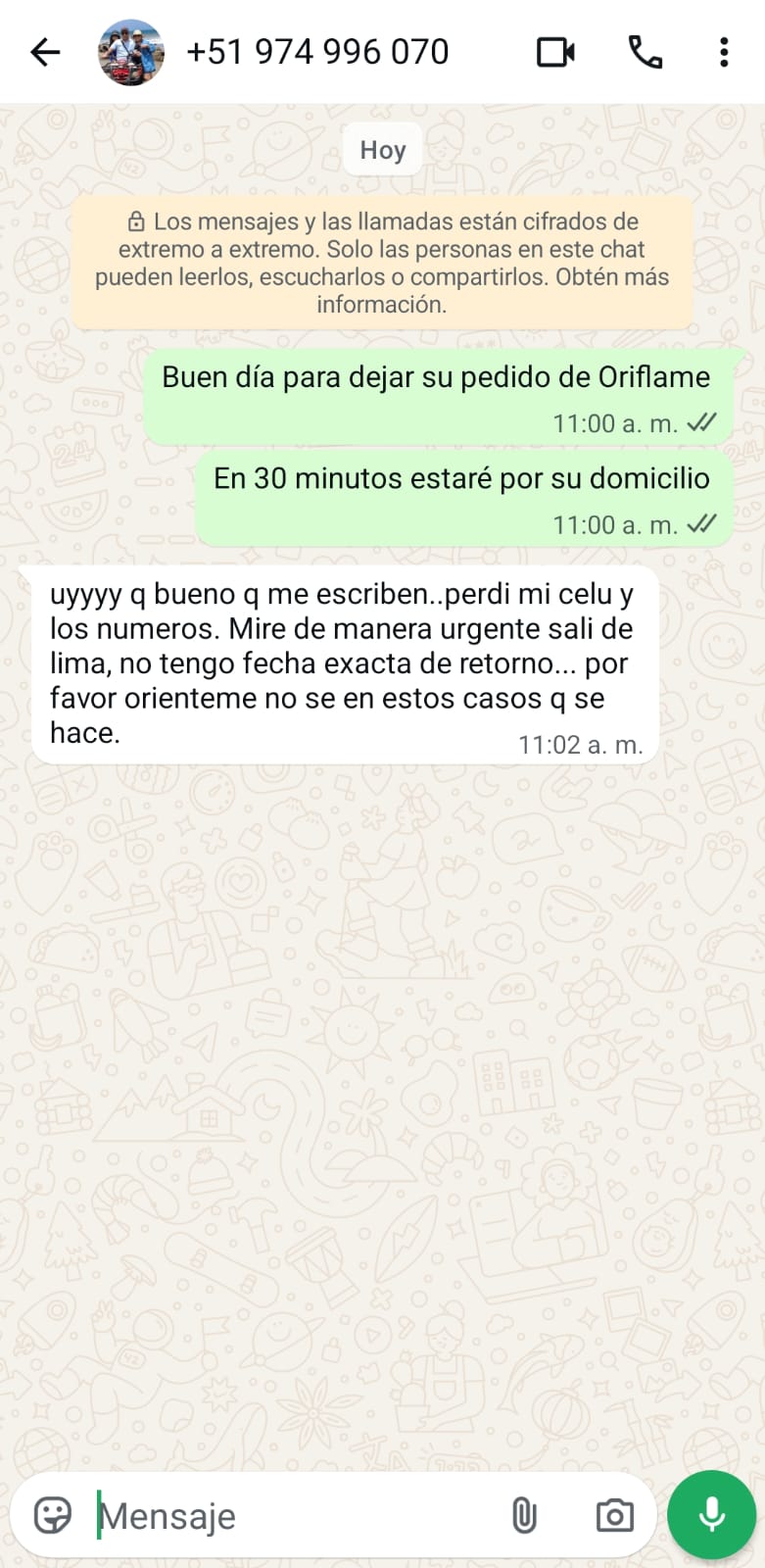Open contact info for +51 974 996 070

[x=317, y=52]
